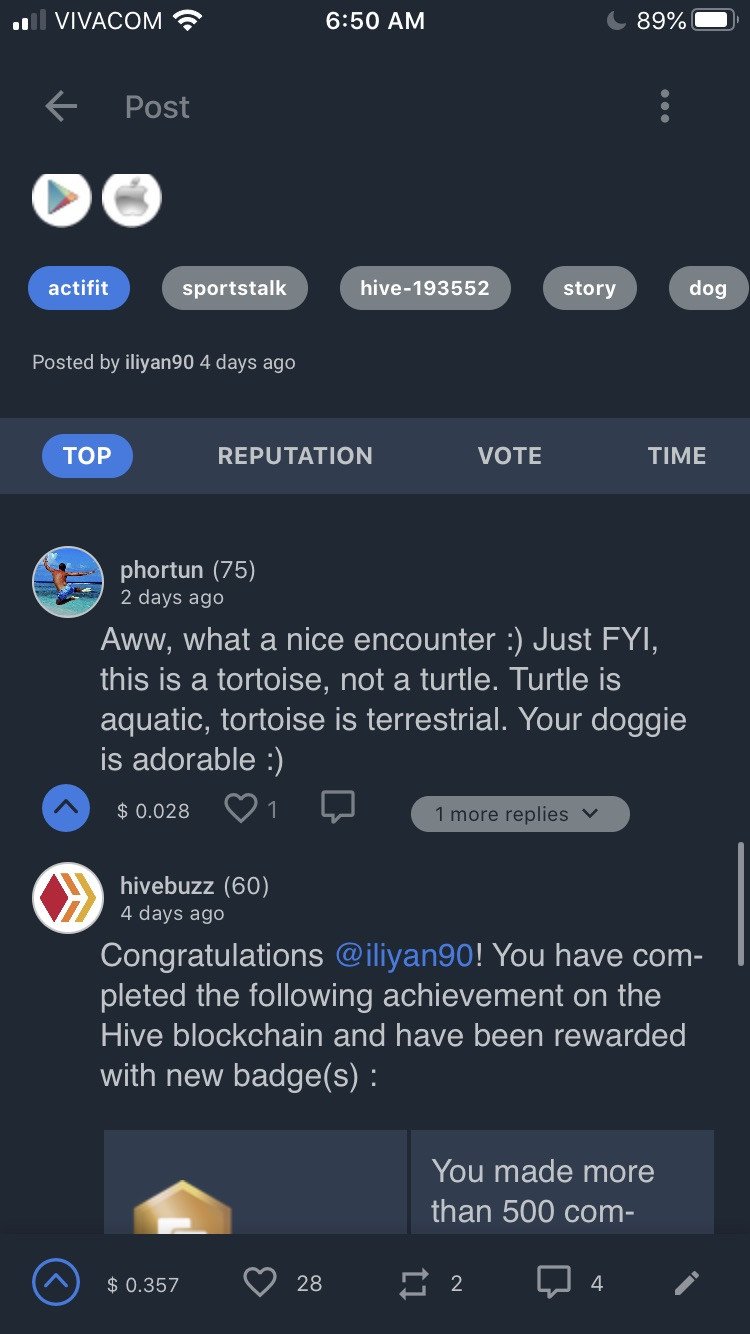Image resolution: width=750 pixels, height=1334 pixels.
Task: Reply to phortun's comment
Action: pyautogui.click(x=338, y=808)
